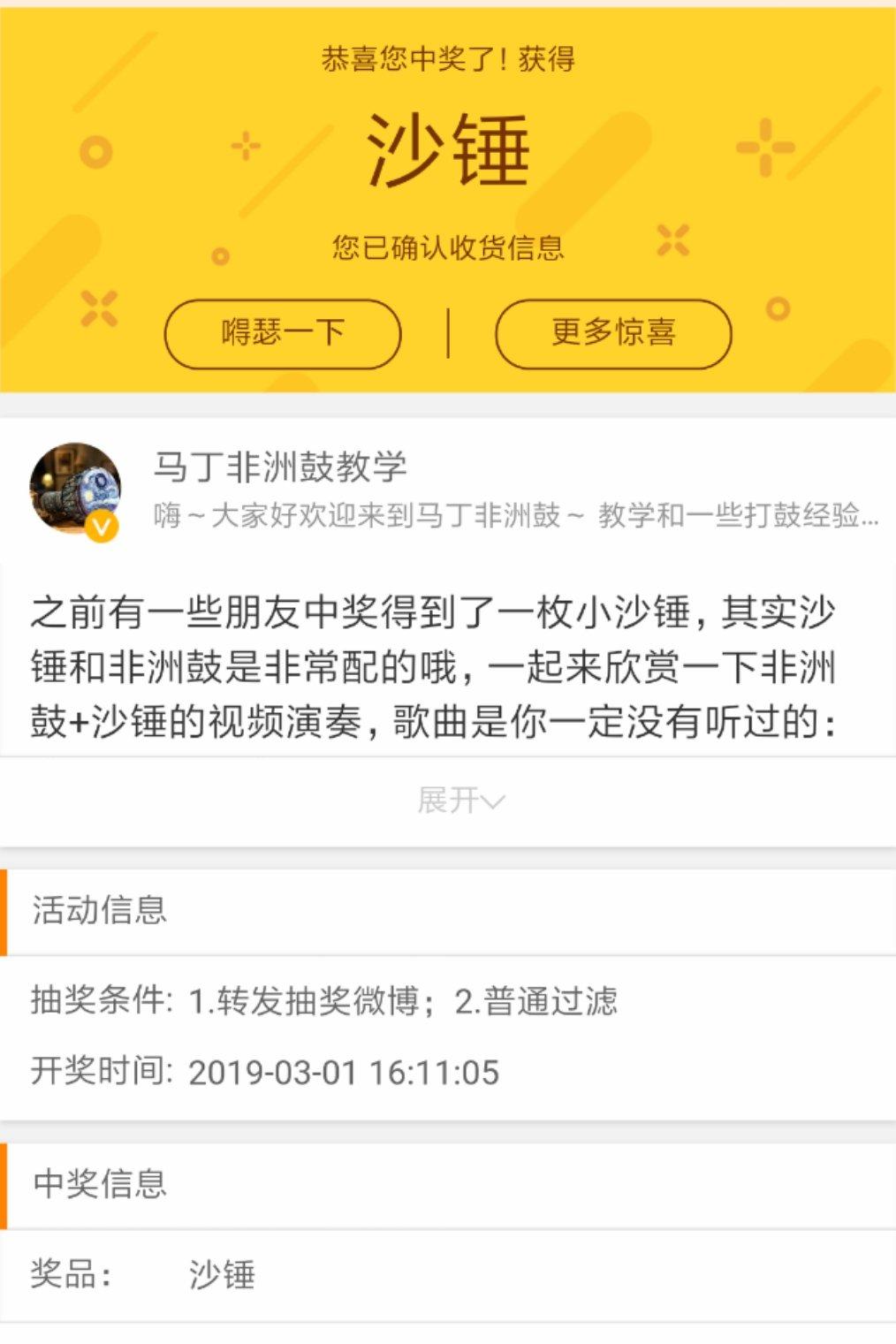Image resolution: width=896 pixels, height=1344 pixels.
Task: Open 更多惊喜 for more surprises
Action: click(613, 333)
